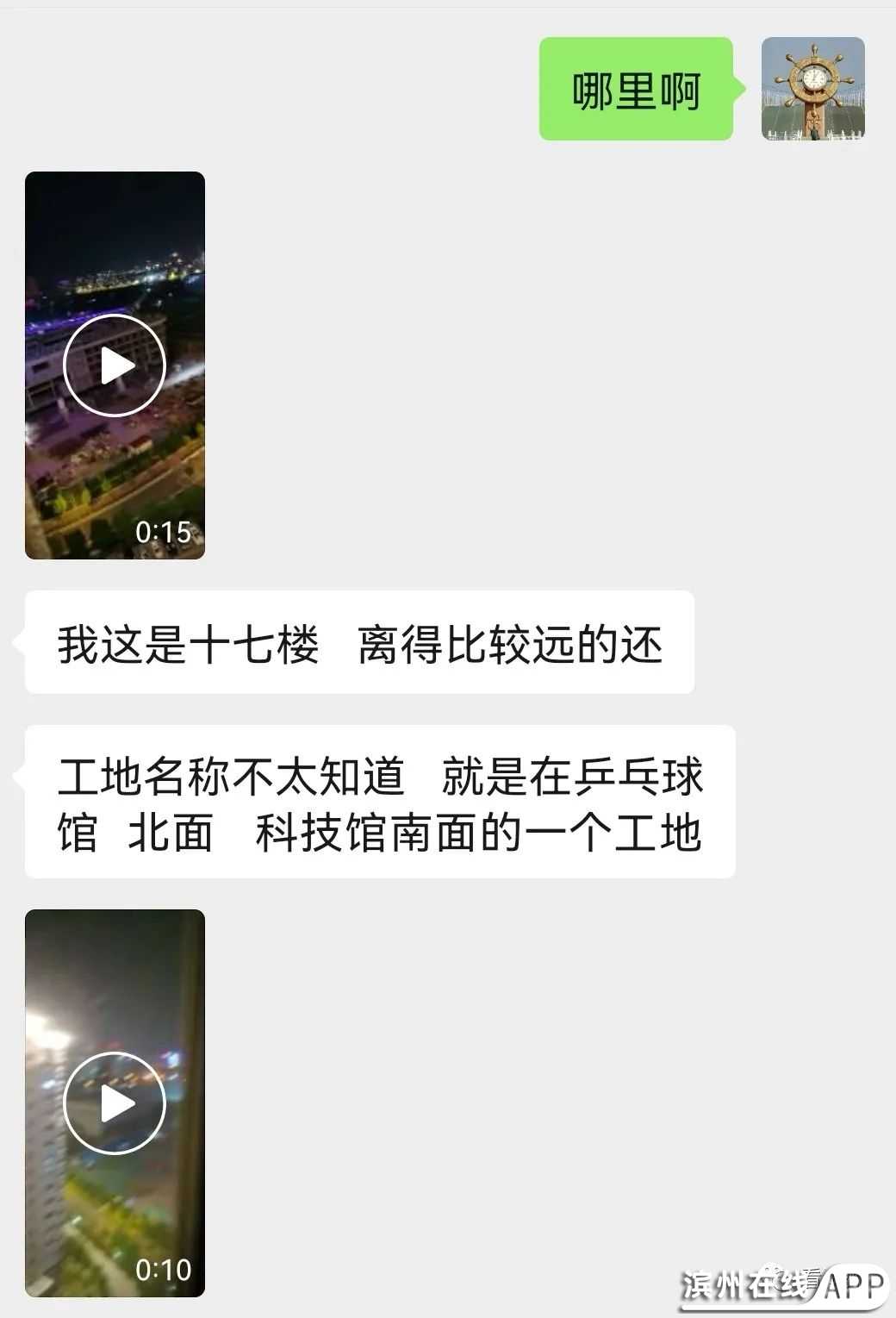Screen dimensions: 896x1318
Task: Play the 0:10 video message
Action: click(115, 1102)
